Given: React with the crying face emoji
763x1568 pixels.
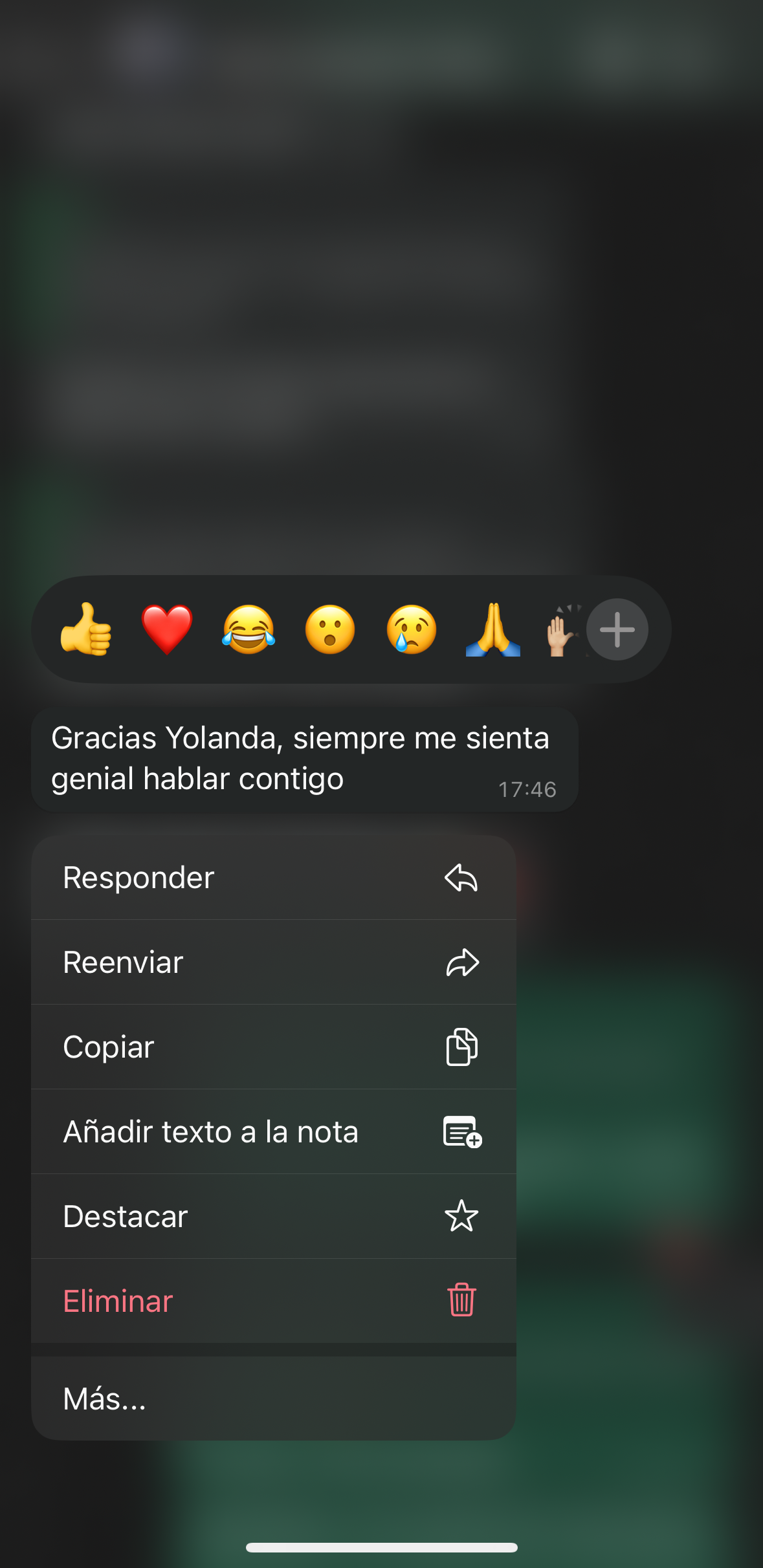Looking at the screenshot, I should [412, 629].
